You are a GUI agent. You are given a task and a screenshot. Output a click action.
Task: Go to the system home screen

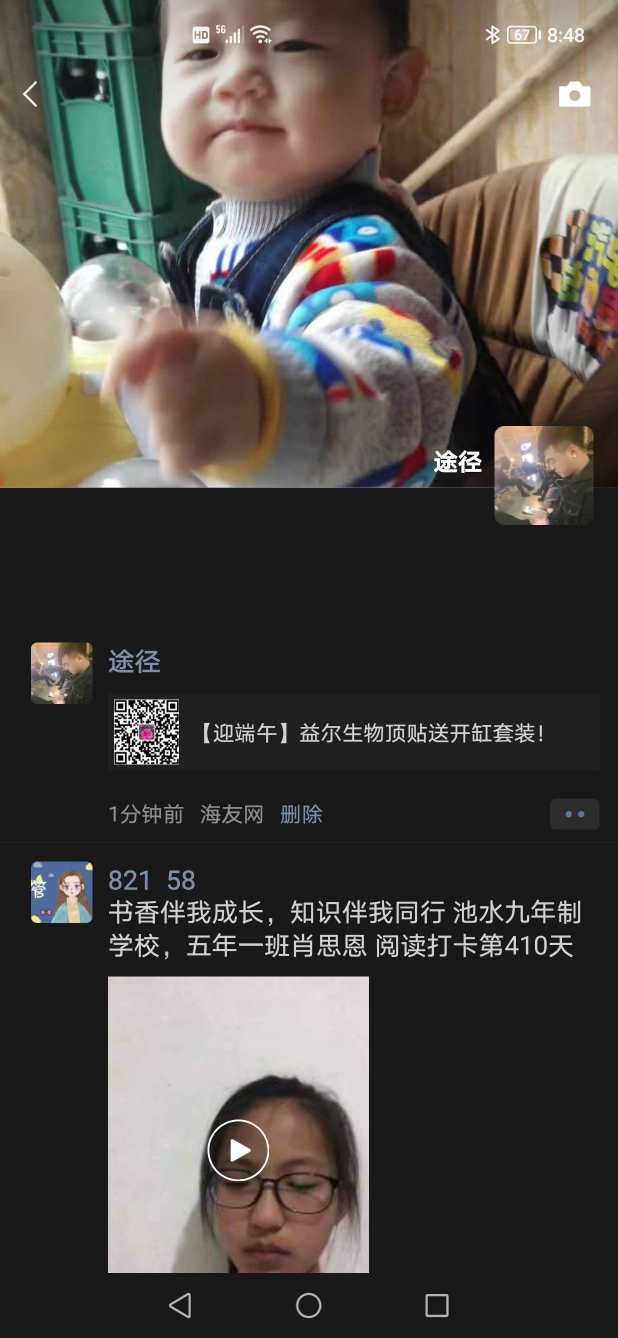pyautogui.click(x=309, y=1305)
